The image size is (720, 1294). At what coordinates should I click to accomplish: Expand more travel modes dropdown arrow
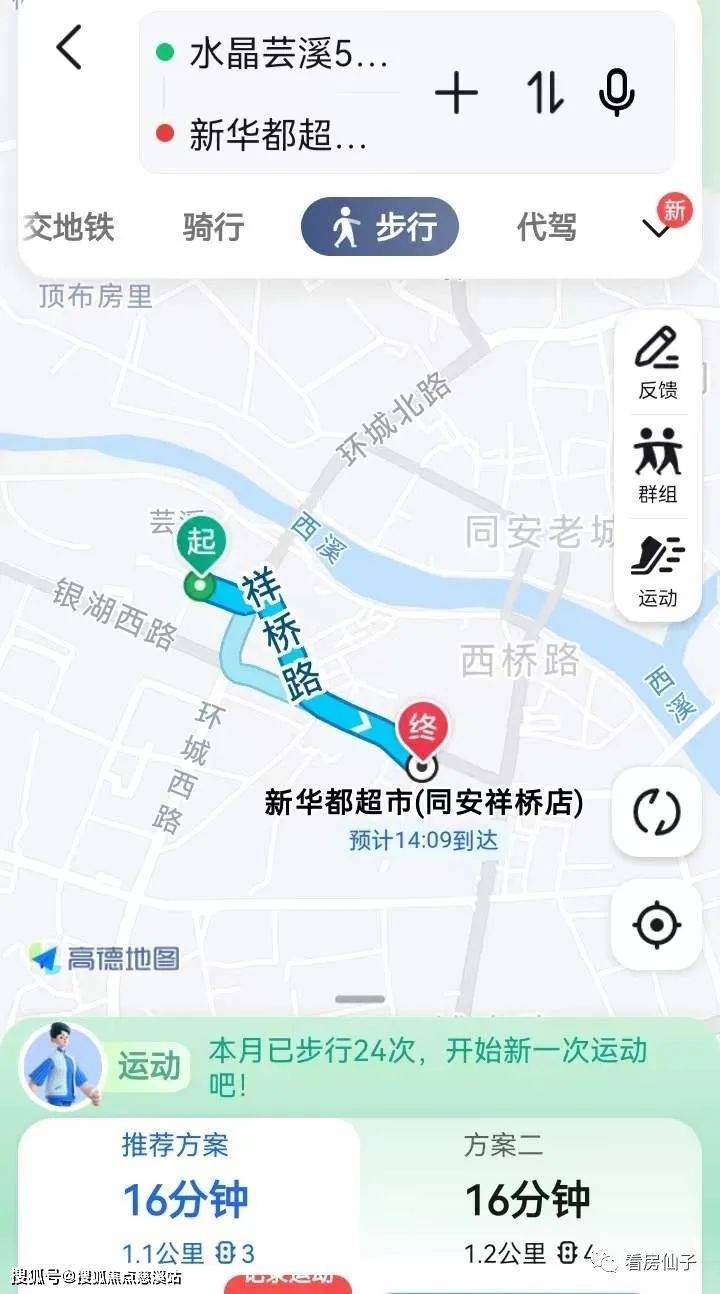[x=658, y=229]
